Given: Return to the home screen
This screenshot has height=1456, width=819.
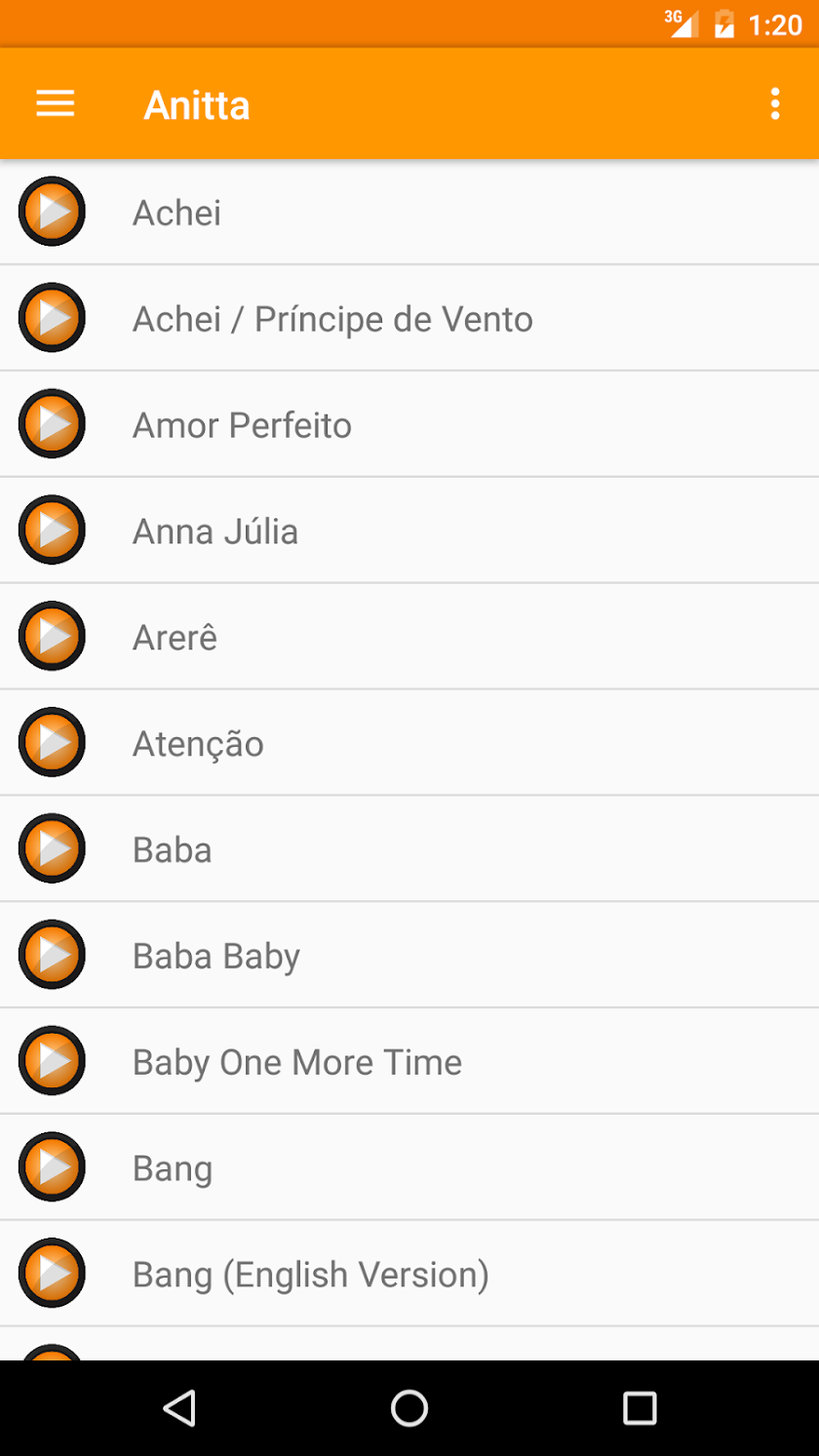Looking at the screenshot, I should coord(409,1408).
